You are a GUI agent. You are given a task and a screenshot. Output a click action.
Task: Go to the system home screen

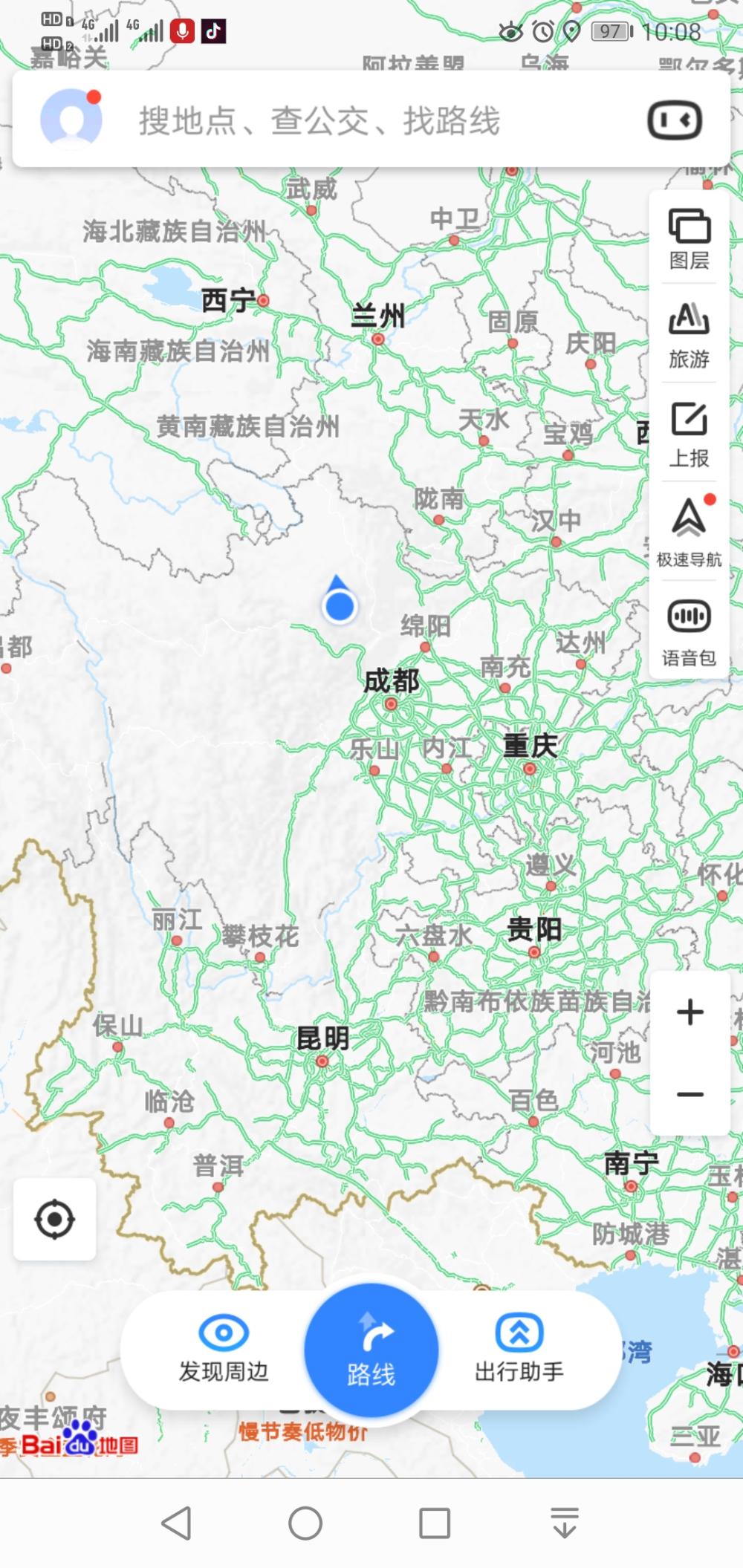click(305, 1523)
